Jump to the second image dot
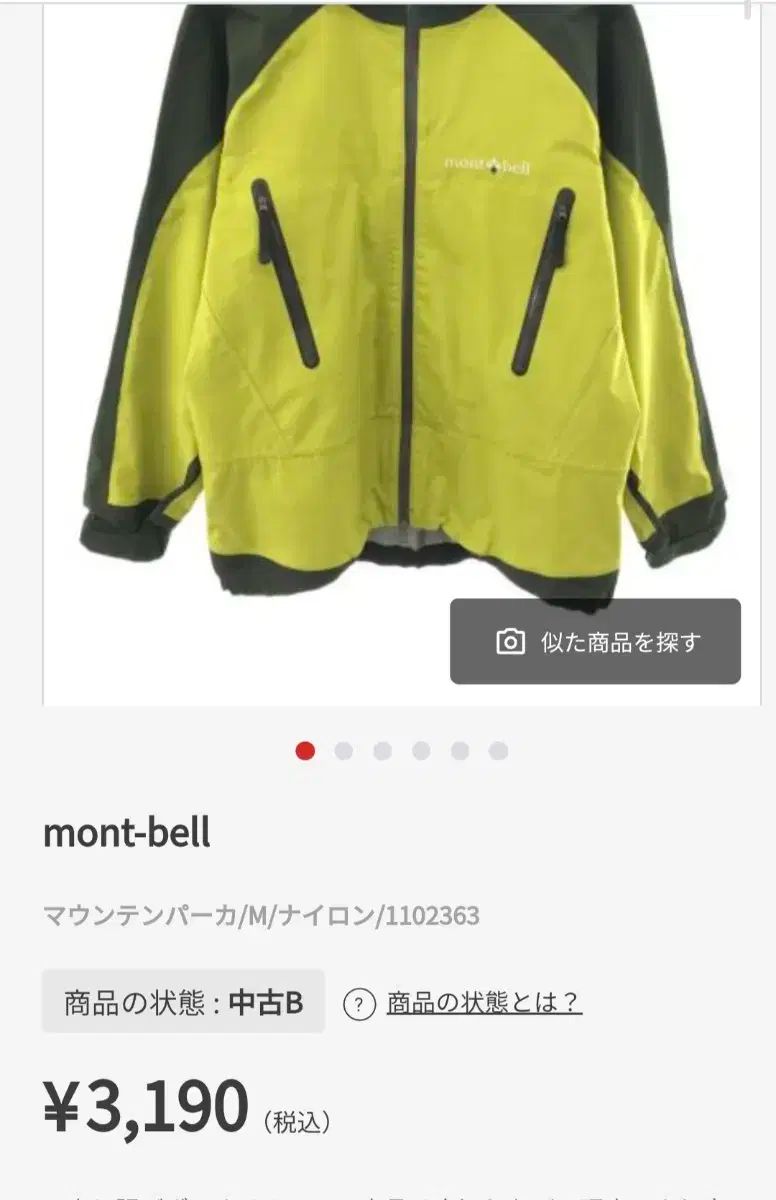Image resolution: width=776 pixels, height=1200 pixels. click(x=344, y=751)
